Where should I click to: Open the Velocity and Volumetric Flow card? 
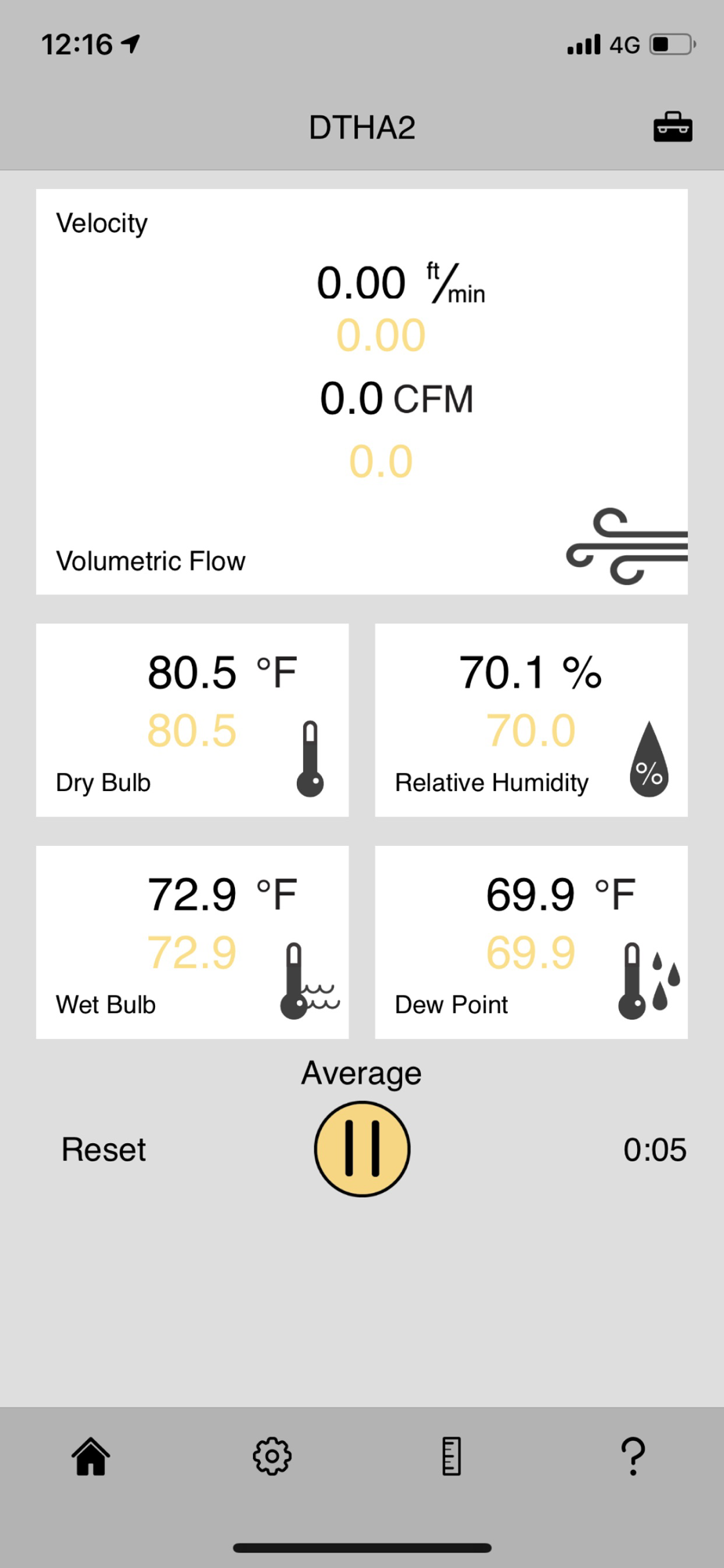pos(362,391)
